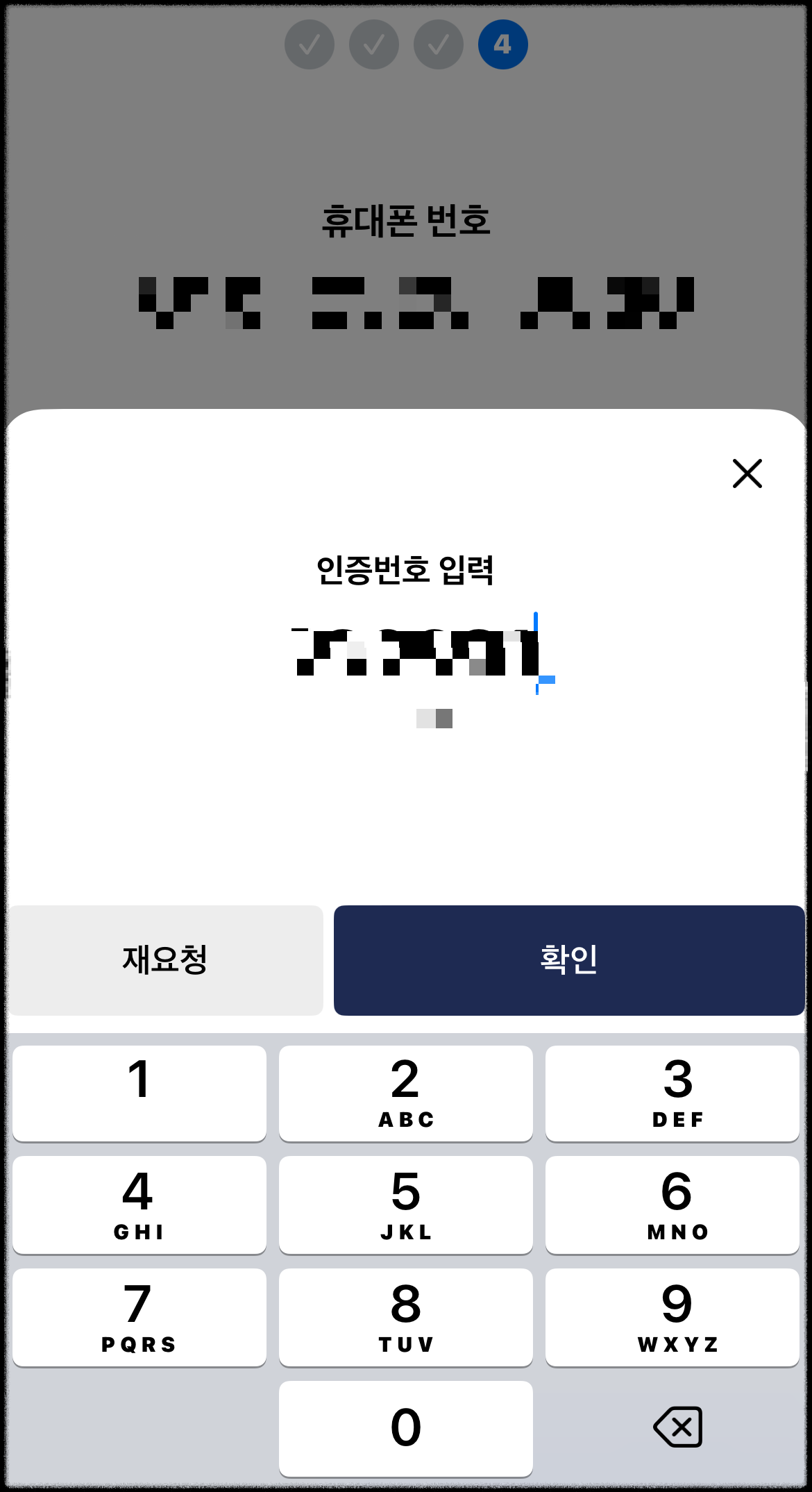Tap the backspace delete key
The height and width of the screenshot is (1492, 812).
coord(677,1427)
